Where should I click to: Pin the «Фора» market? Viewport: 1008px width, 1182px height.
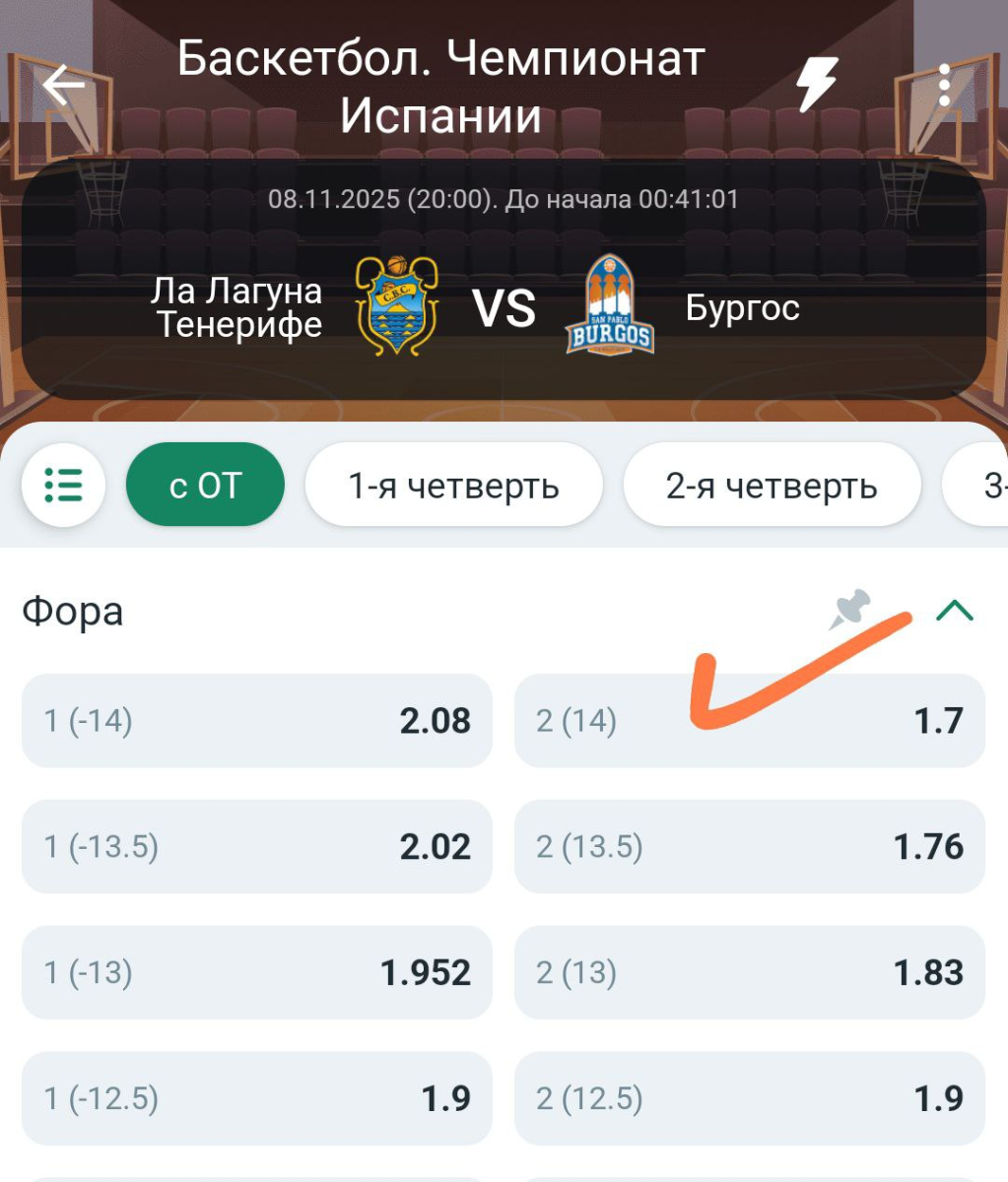coord(849,611)
